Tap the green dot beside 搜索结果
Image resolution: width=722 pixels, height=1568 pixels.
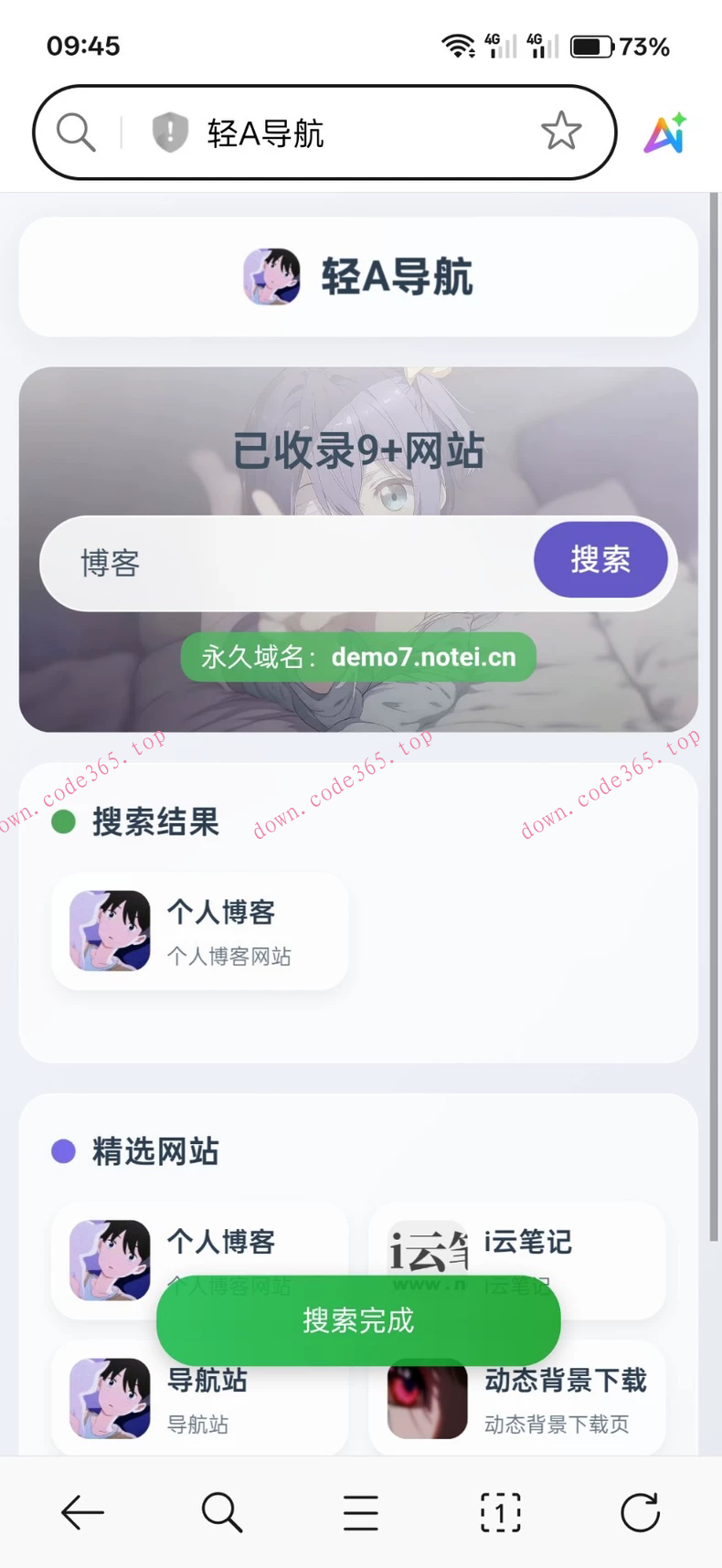[x=62, y=822]
